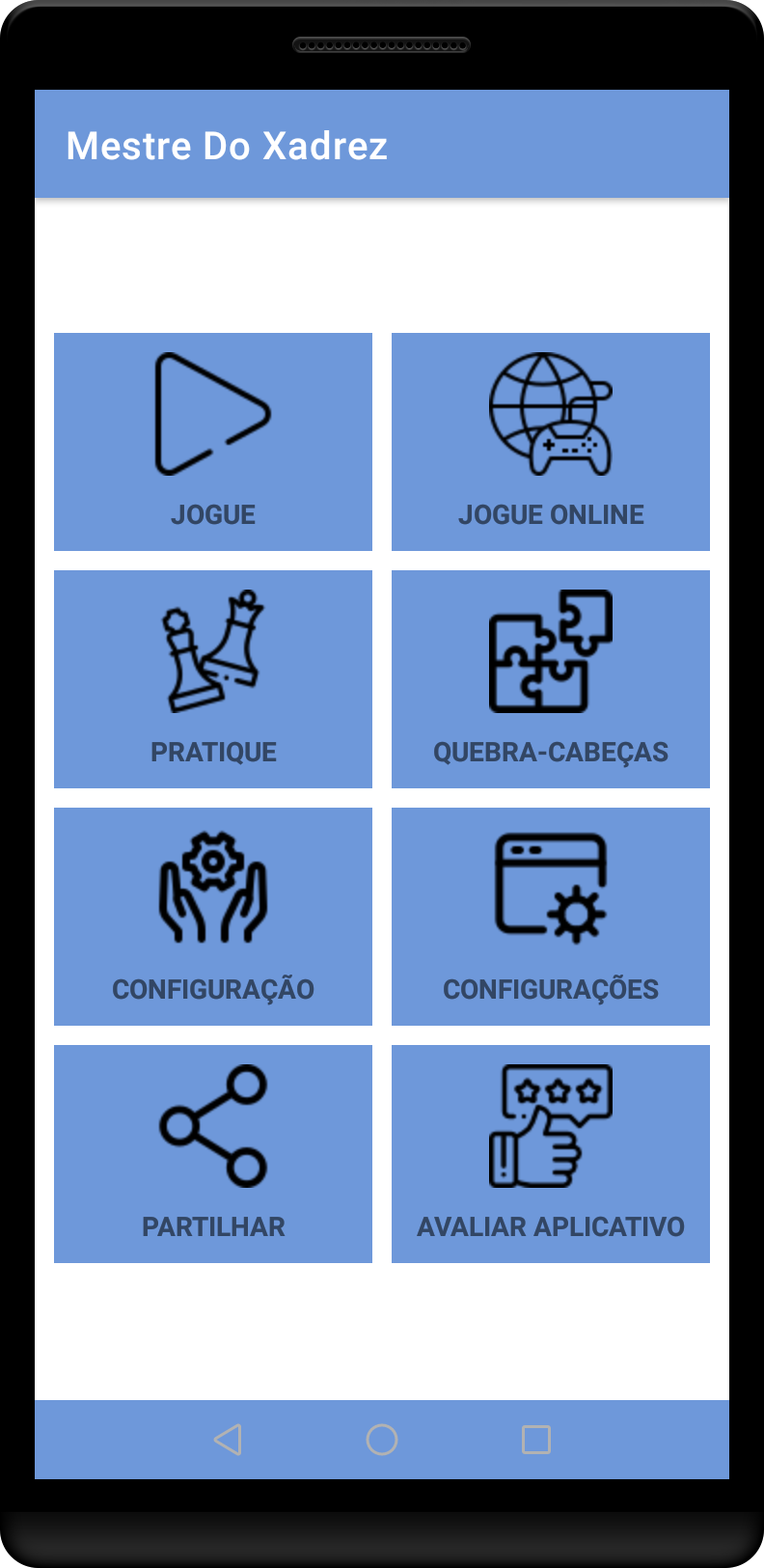764x1568 pixels.
Task: Open the CONFIGURAÇÕES settings tile
Action: (x=551, y=917)
